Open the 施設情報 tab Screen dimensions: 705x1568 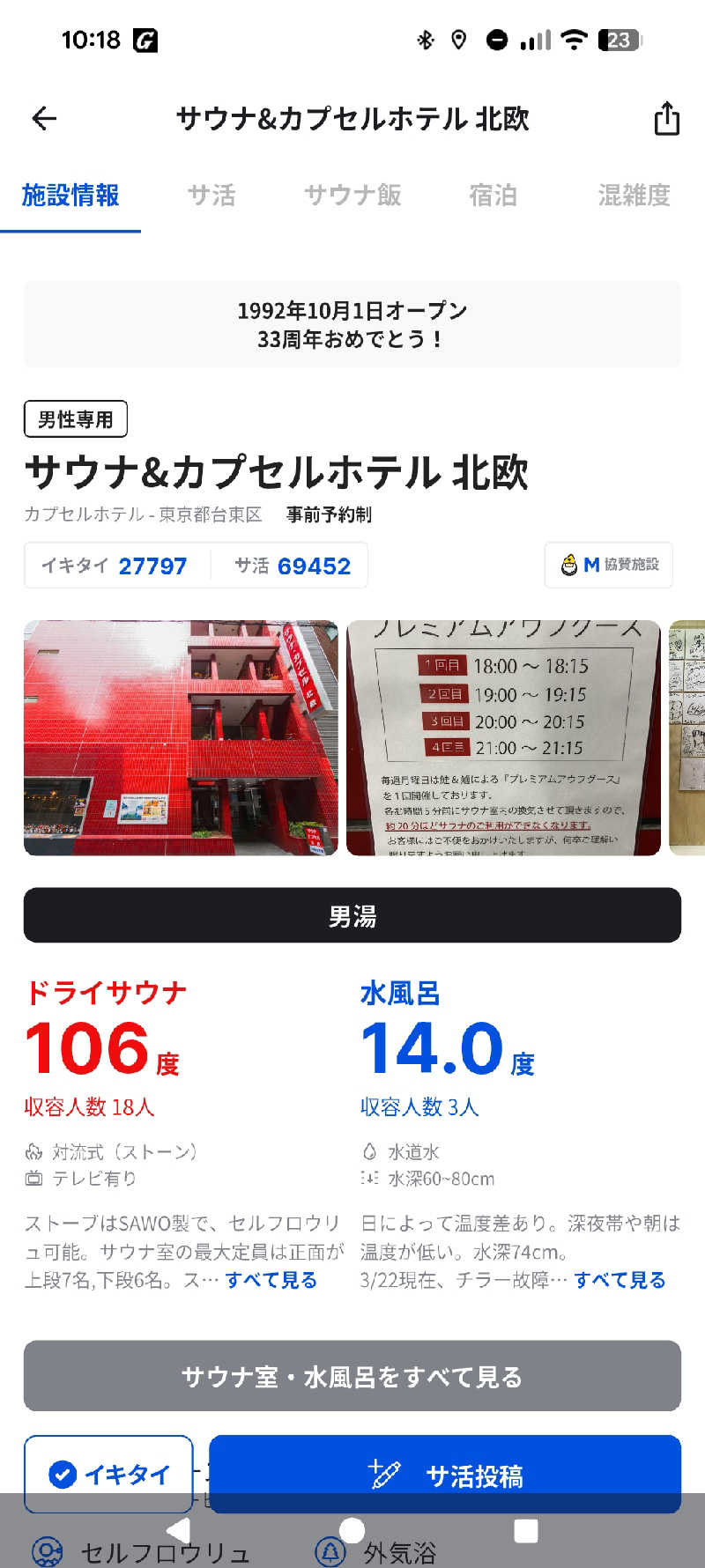(x=70, y=195)
